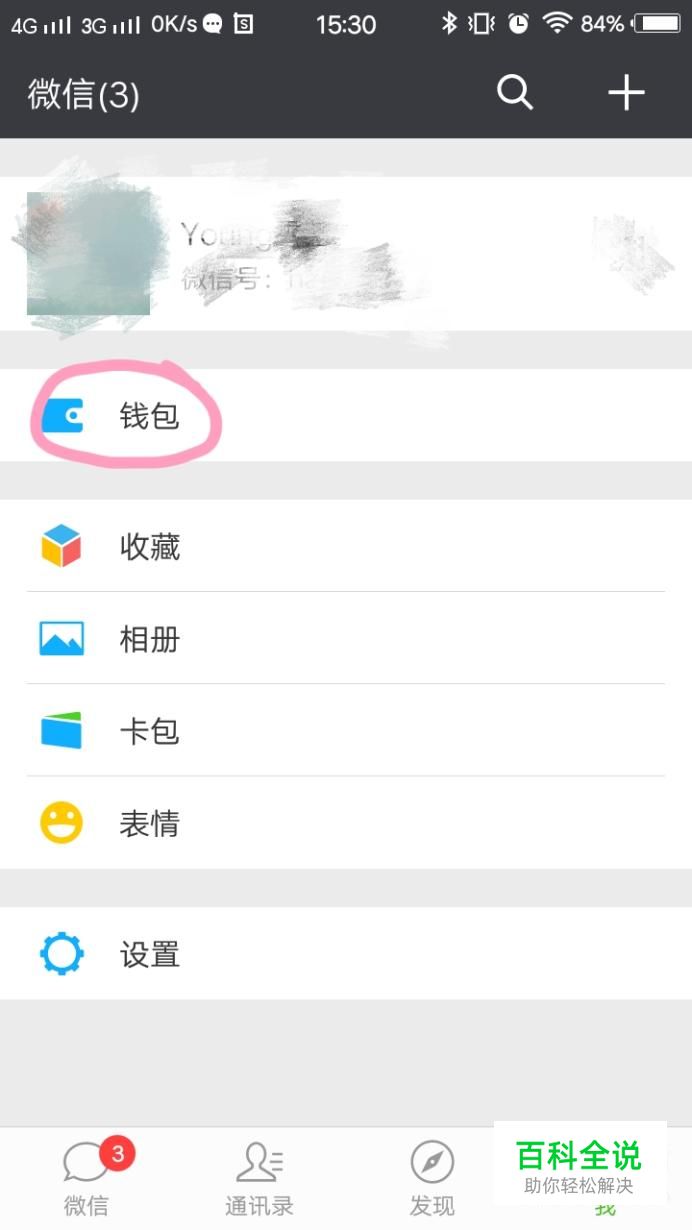Open 收藏 (Favorites)
The height and width of the screenshot is (1230, 692).
[150, 547]
